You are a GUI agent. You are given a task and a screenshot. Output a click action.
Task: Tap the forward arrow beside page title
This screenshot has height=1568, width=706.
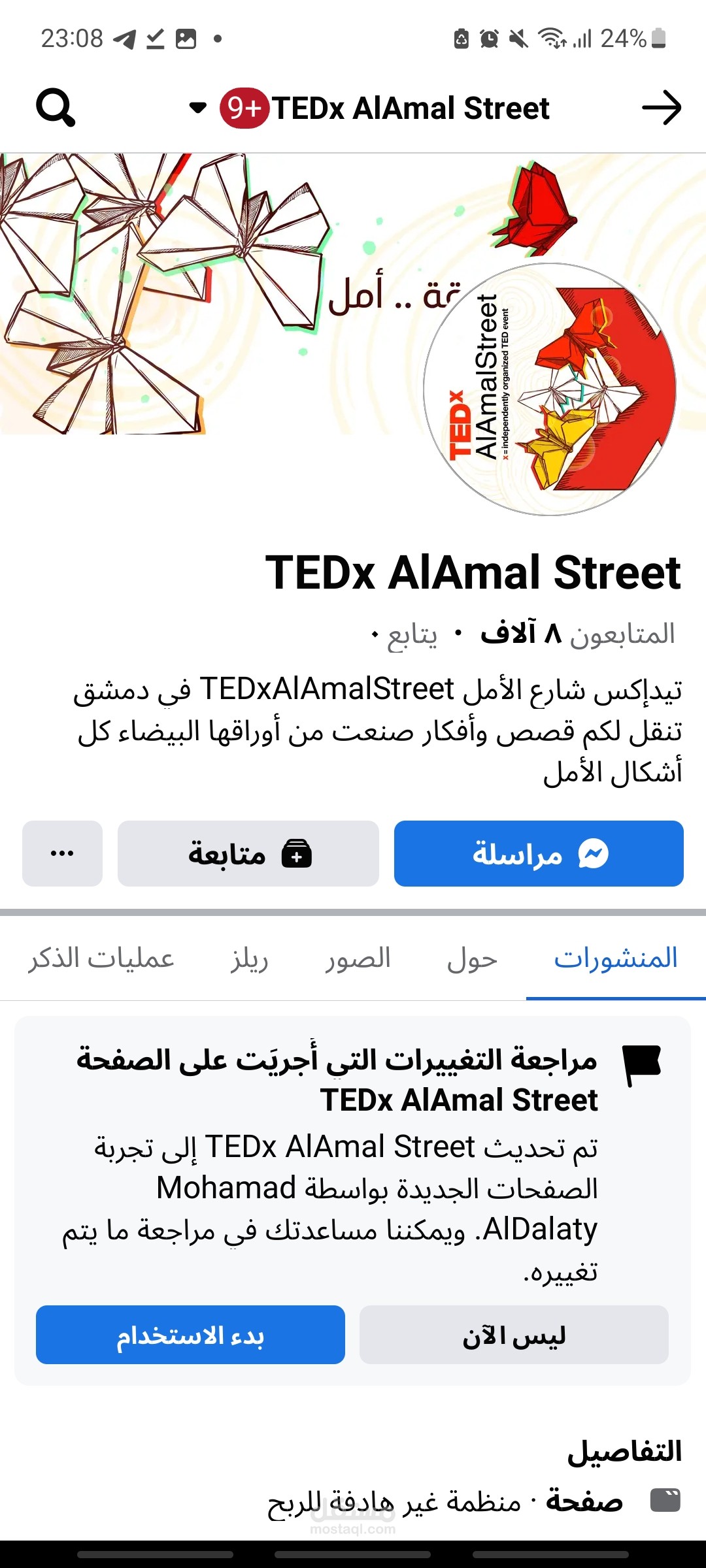(x=663, y=108)
